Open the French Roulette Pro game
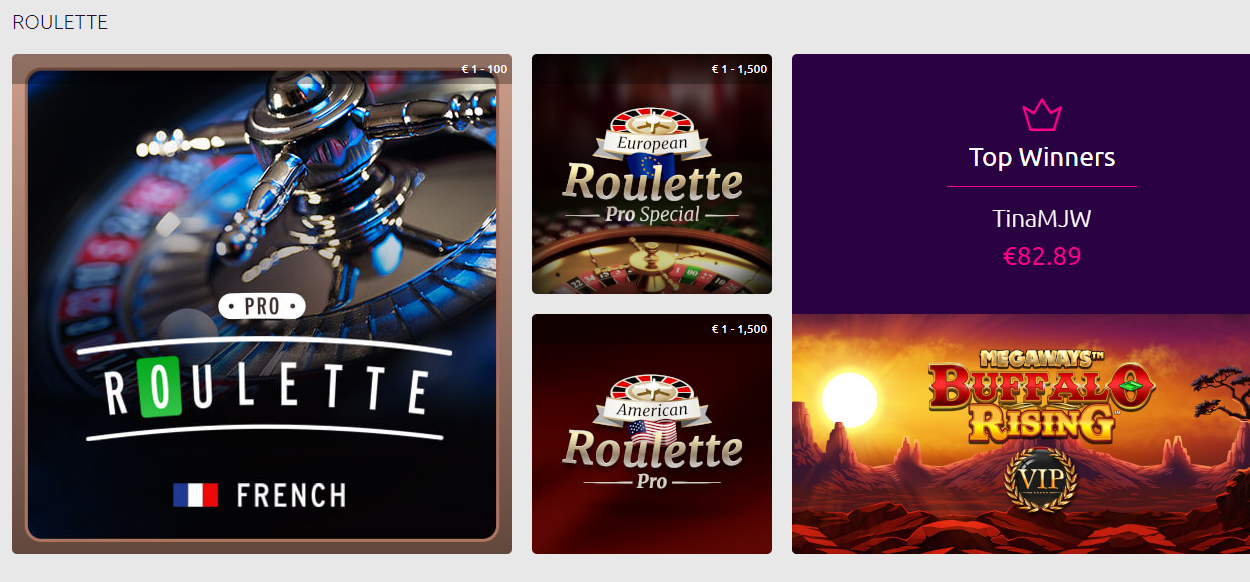This screenshot has width=1250, height=582. pos(262,304)
